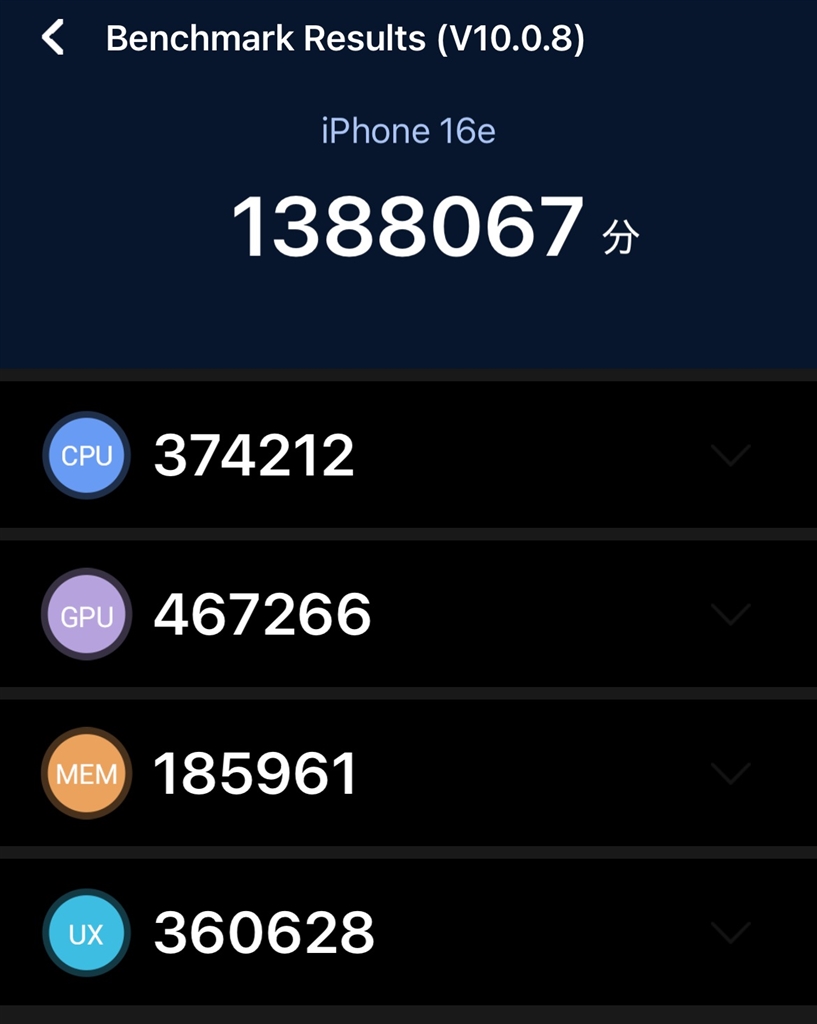817x1024 pixels.
Task: Tap the GPU score 467266 row
Action: click(262, 614)
